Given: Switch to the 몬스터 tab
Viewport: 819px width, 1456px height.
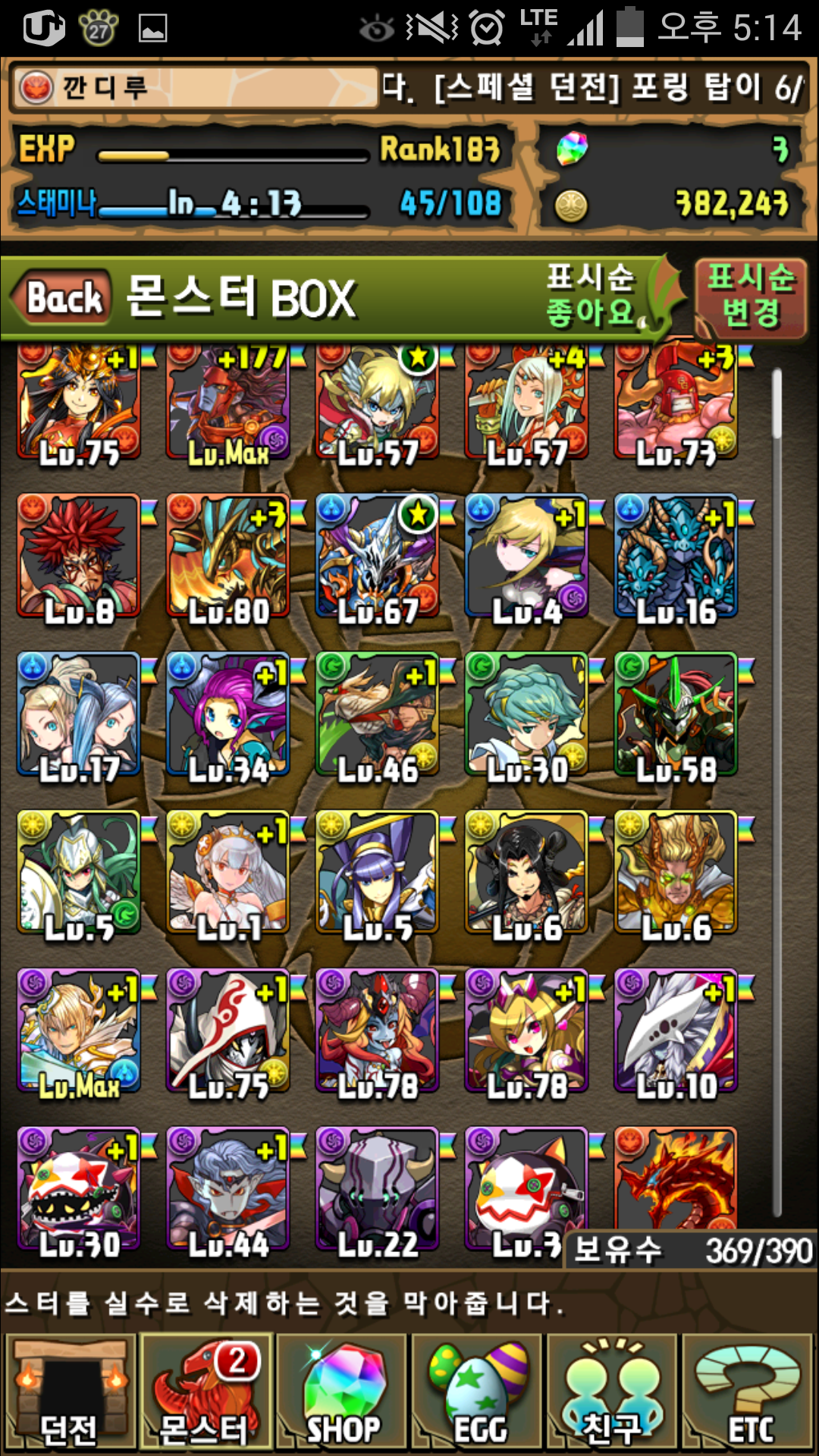Looking at the screenshot, I should (206, 1394).
